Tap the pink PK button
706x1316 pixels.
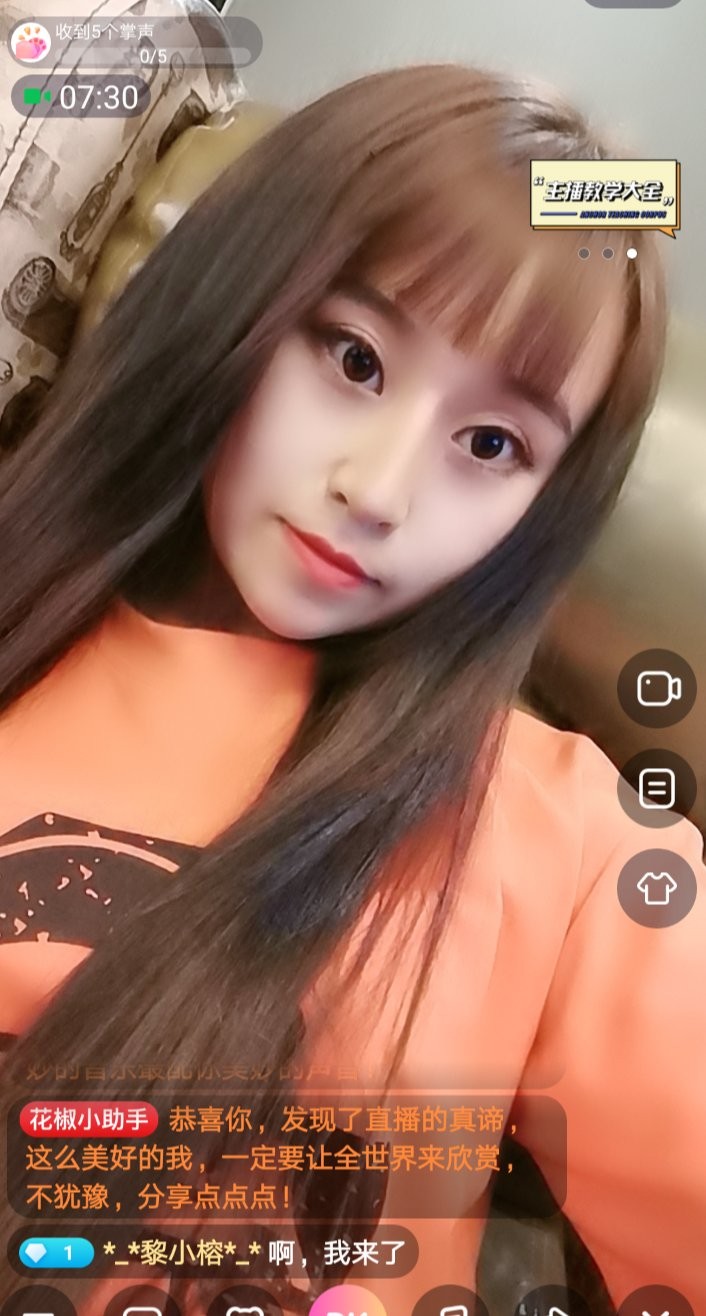pos(348,1305)
